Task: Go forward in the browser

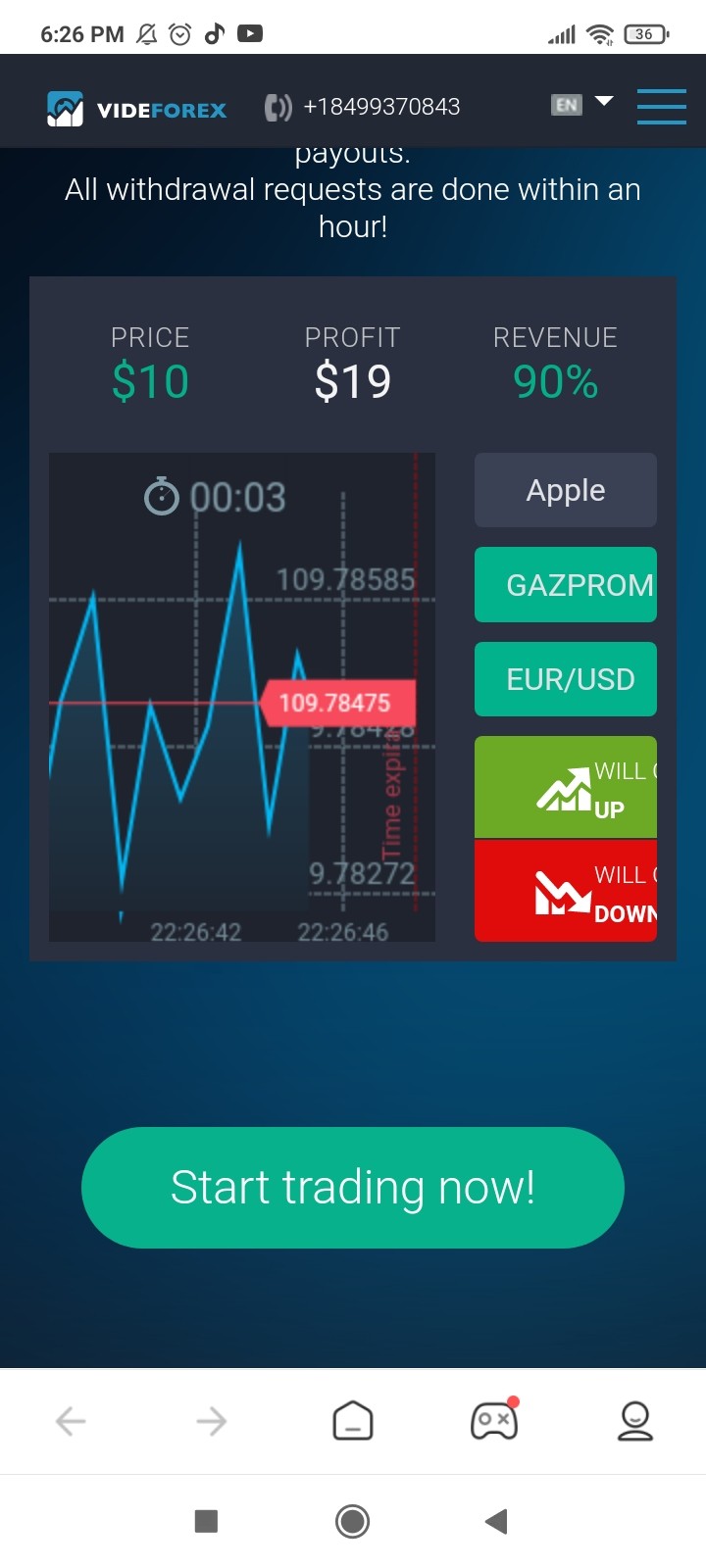Action: 212,1421
